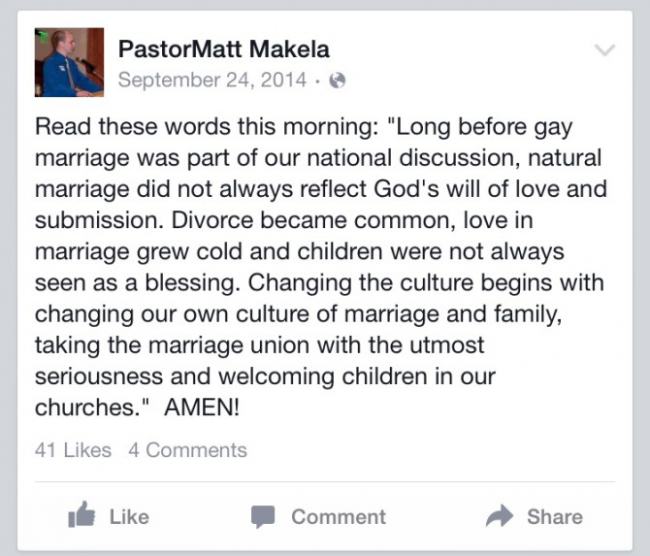This screenshot has height=556, width=650.
Task: Share PastorMatt Makela's post
Action: (534, 516)
